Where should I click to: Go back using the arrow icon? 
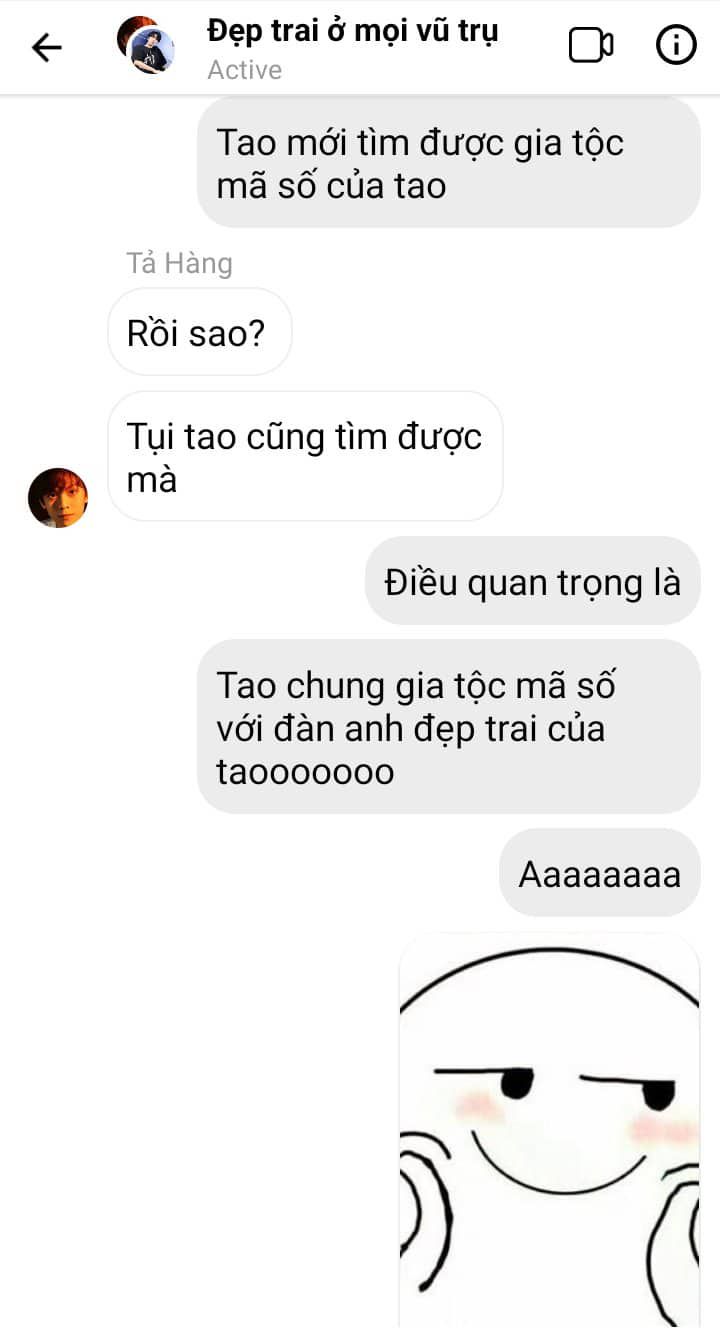click(46, 47)
